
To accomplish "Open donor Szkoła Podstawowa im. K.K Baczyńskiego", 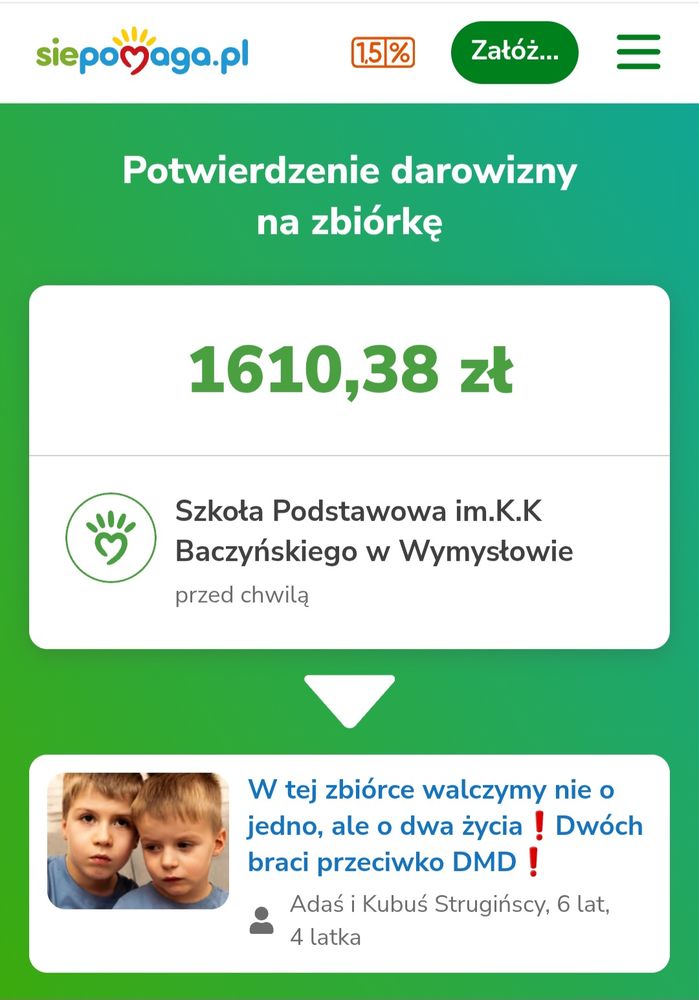I will click(373, 531).
